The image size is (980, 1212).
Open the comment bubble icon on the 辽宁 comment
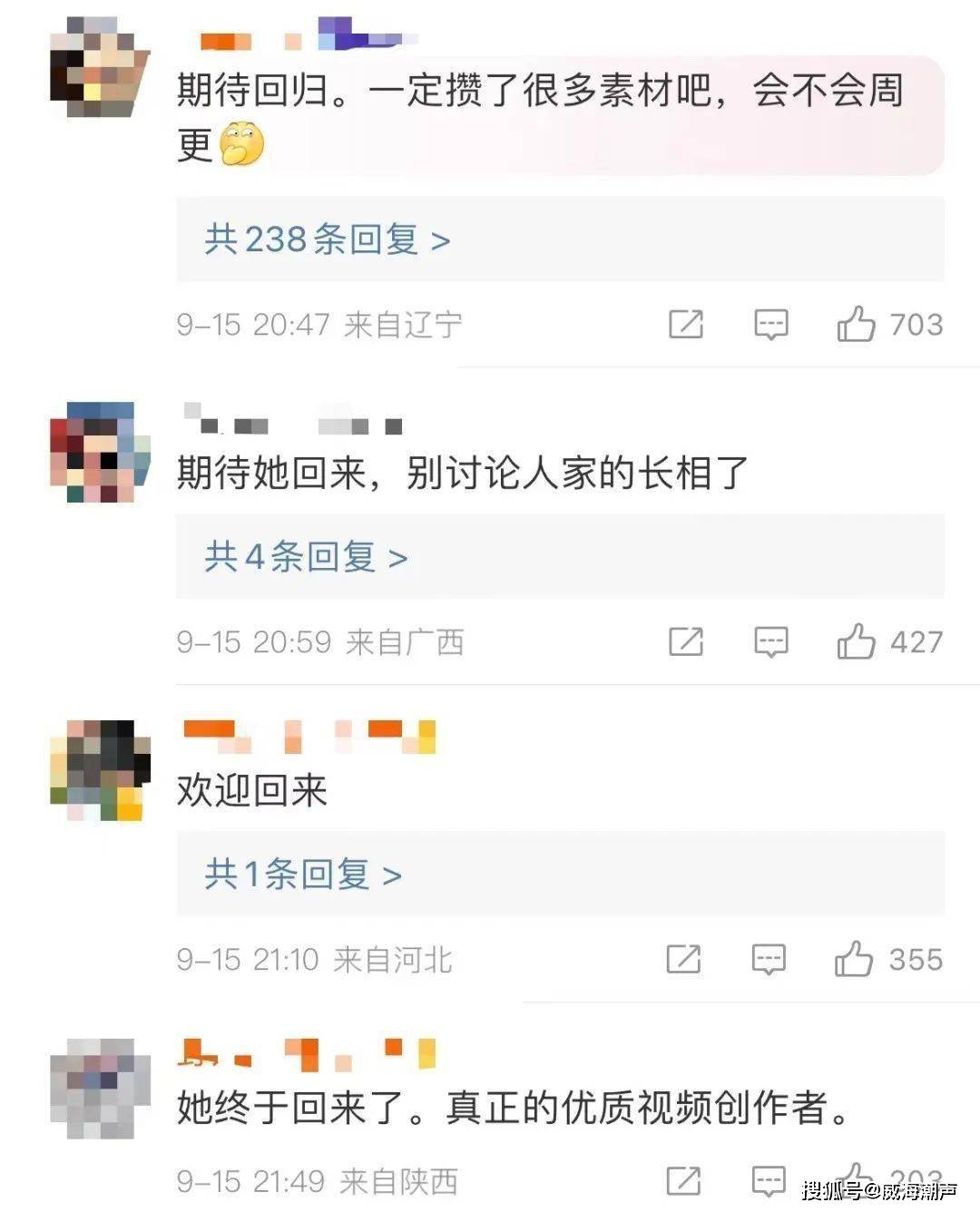pyautogui.click(x=770, y=324)
